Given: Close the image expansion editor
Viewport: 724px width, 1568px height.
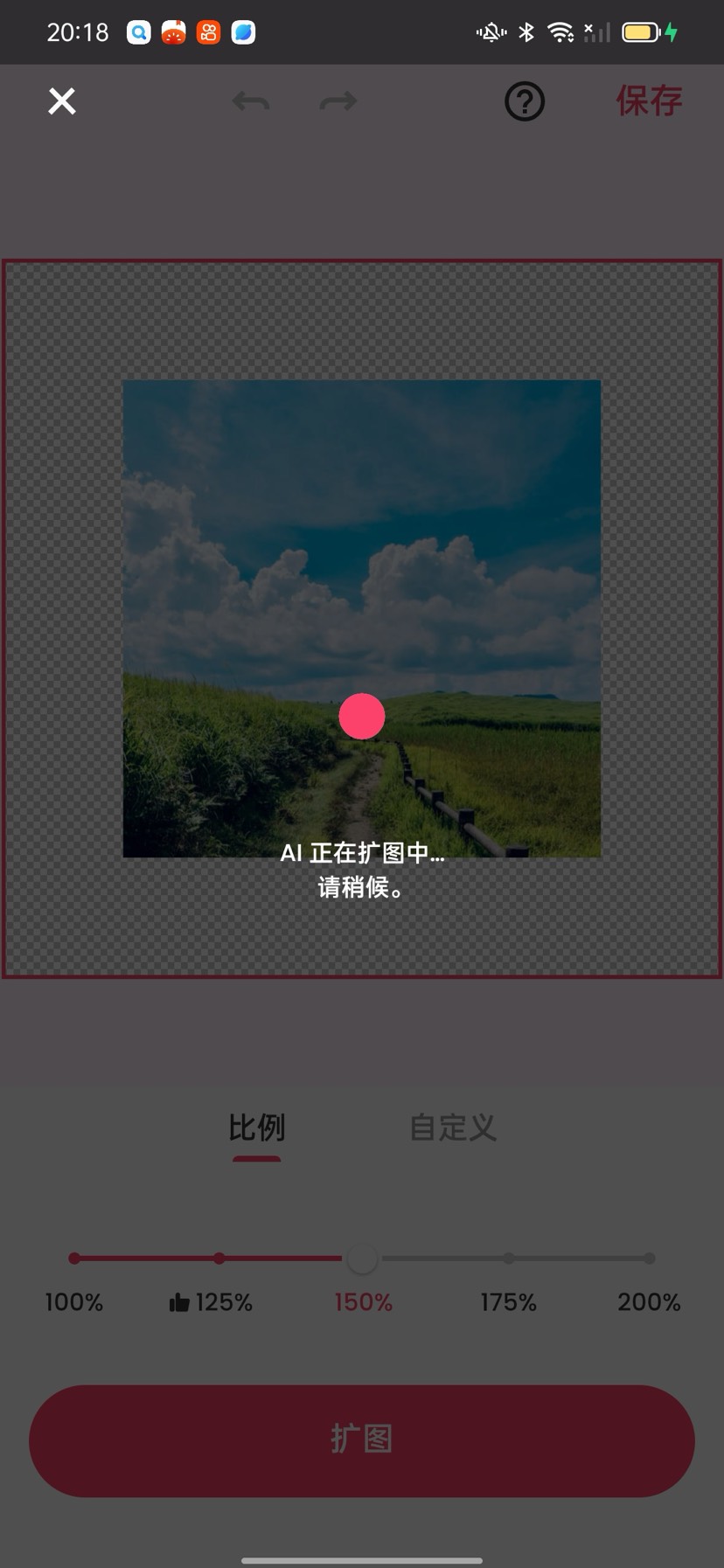Looking at the screenshot, I should [x=62, y=101].
